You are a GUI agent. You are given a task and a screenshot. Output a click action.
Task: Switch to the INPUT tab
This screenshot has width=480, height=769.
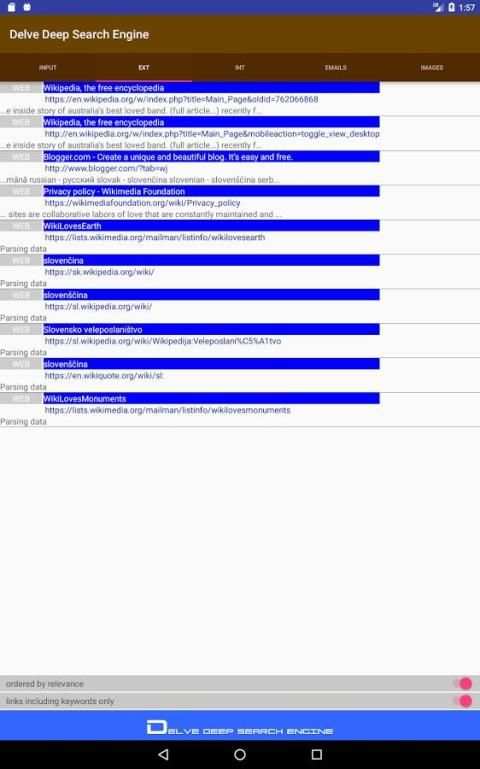pyautogui.click(x=48, y=67)
